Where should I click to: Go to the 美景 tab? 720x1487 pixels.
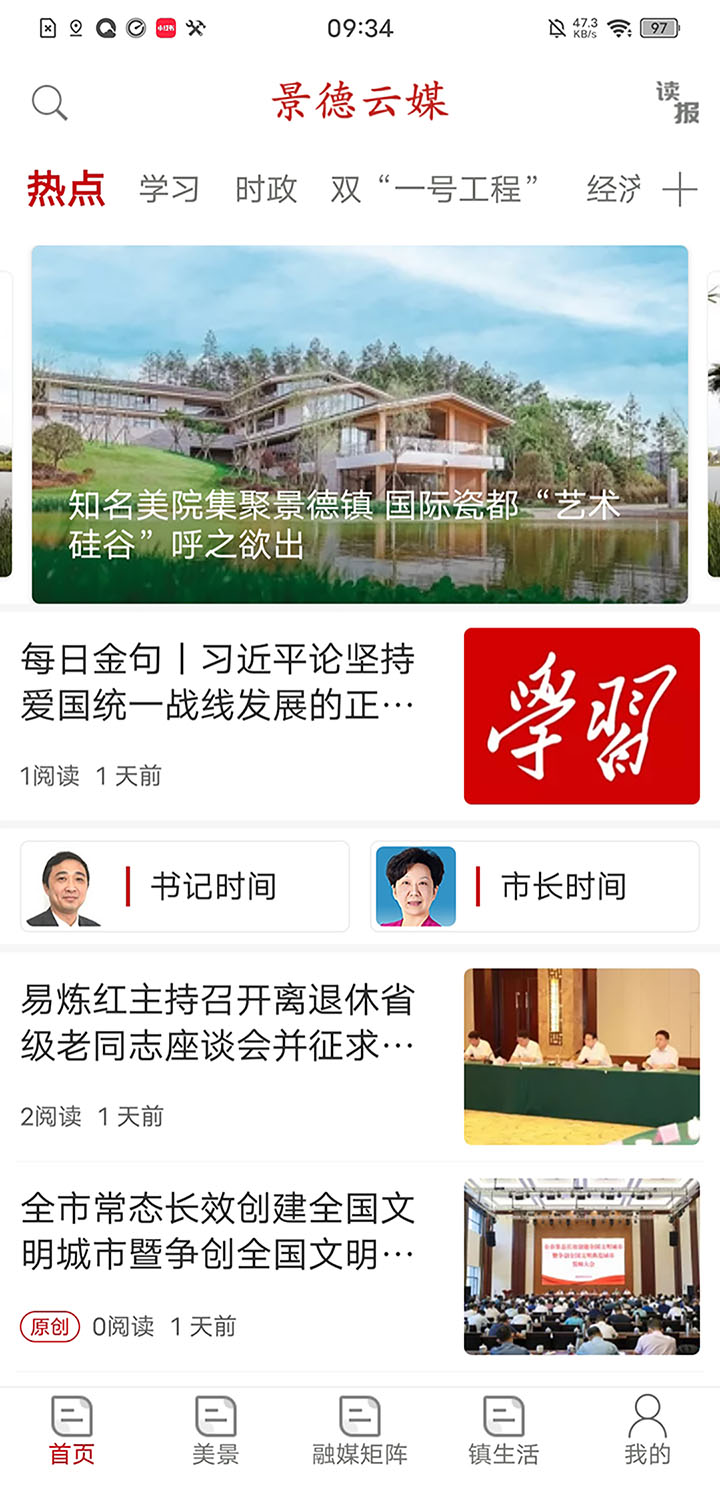point(216,1430)
